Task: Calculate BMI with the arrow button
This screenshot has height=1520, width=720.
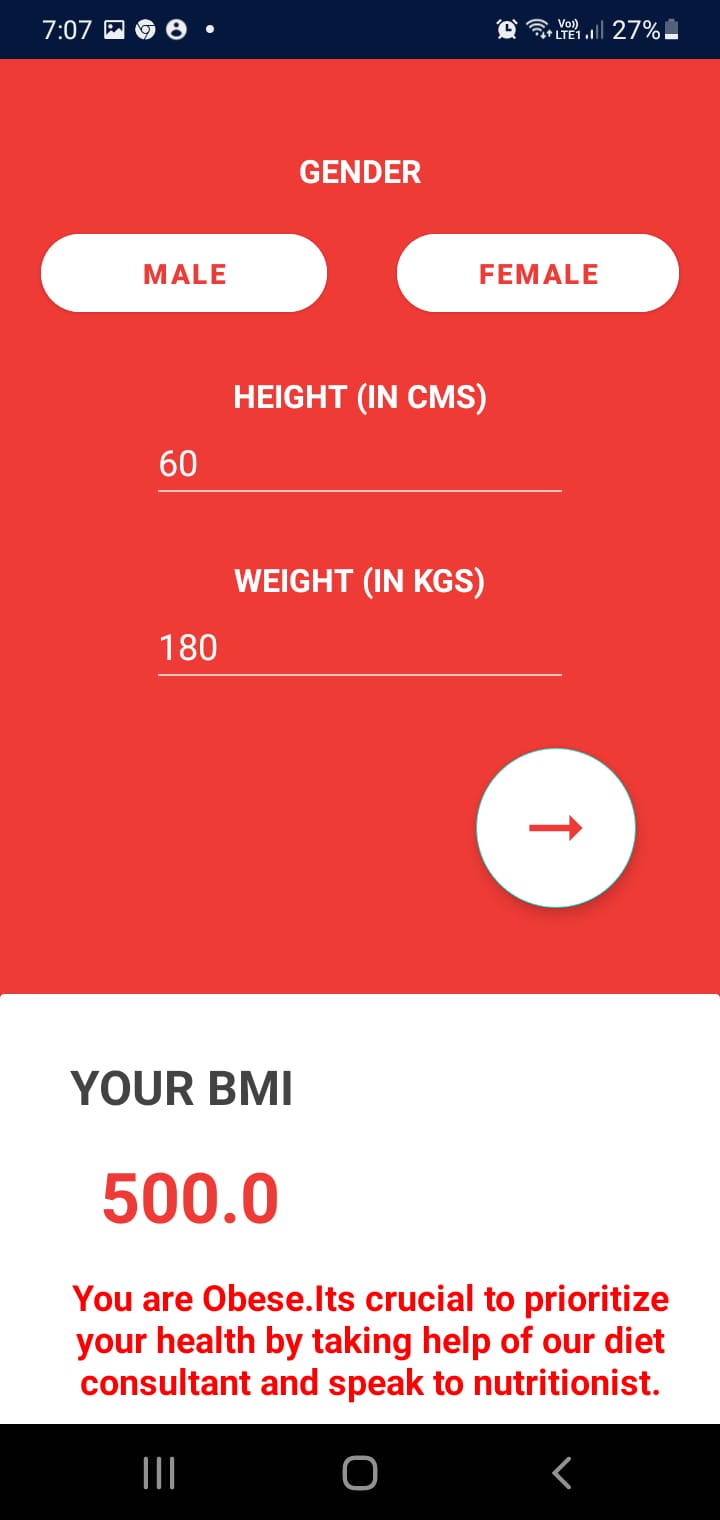Action: pyautogui.click(x=556, y=828)
